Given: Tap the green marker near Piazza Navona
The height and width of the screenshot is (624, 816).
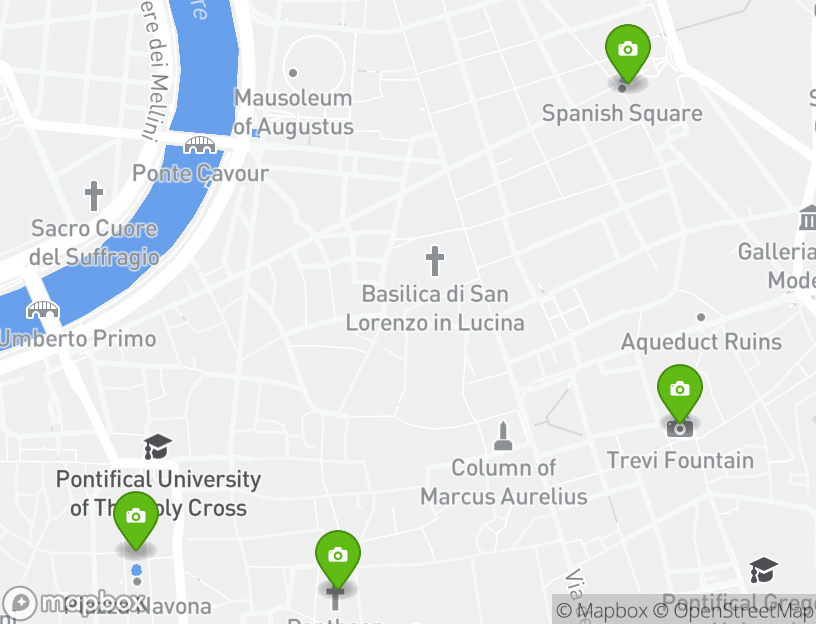Looking at the screenshot, I should 136,518.
